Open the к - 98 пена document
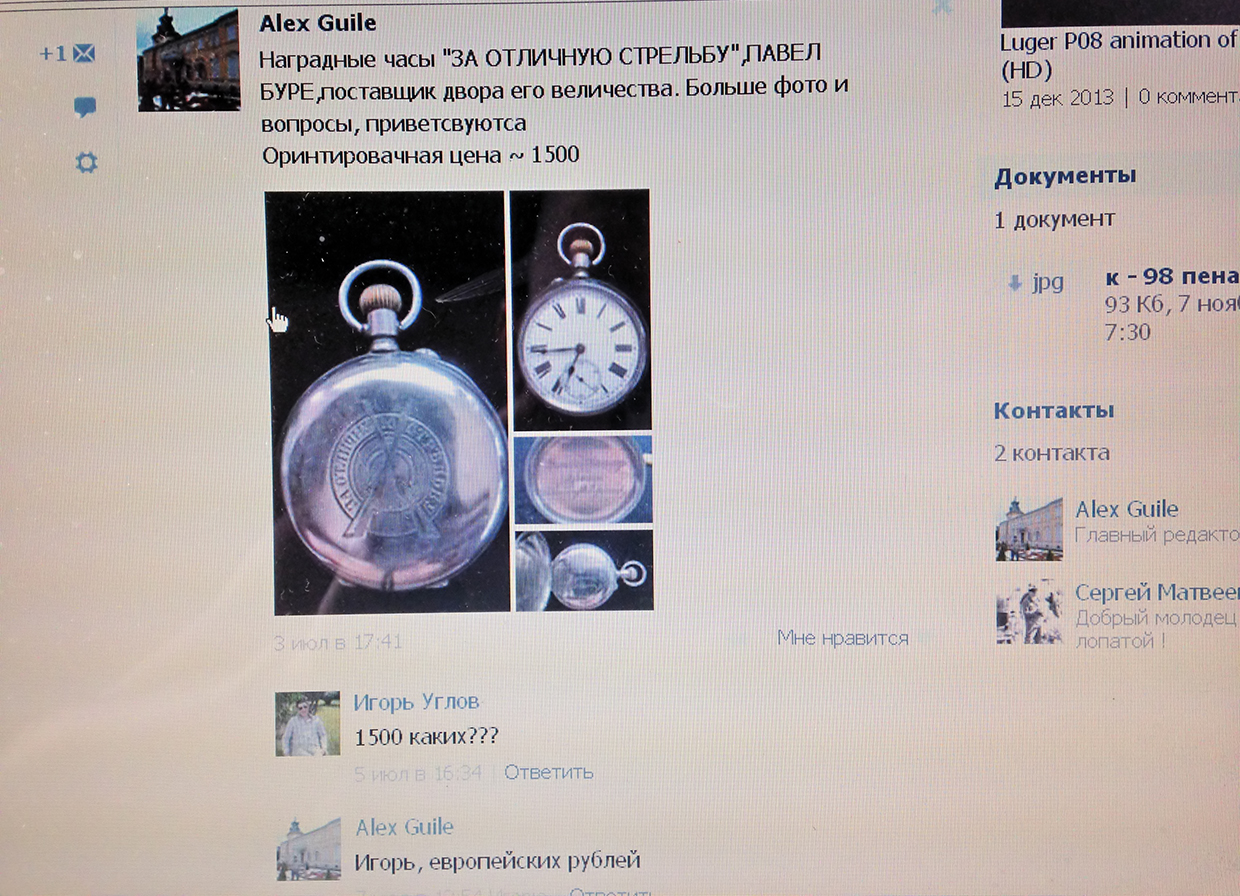This screenshot has height=896, width=1240. pos(1171,279)
